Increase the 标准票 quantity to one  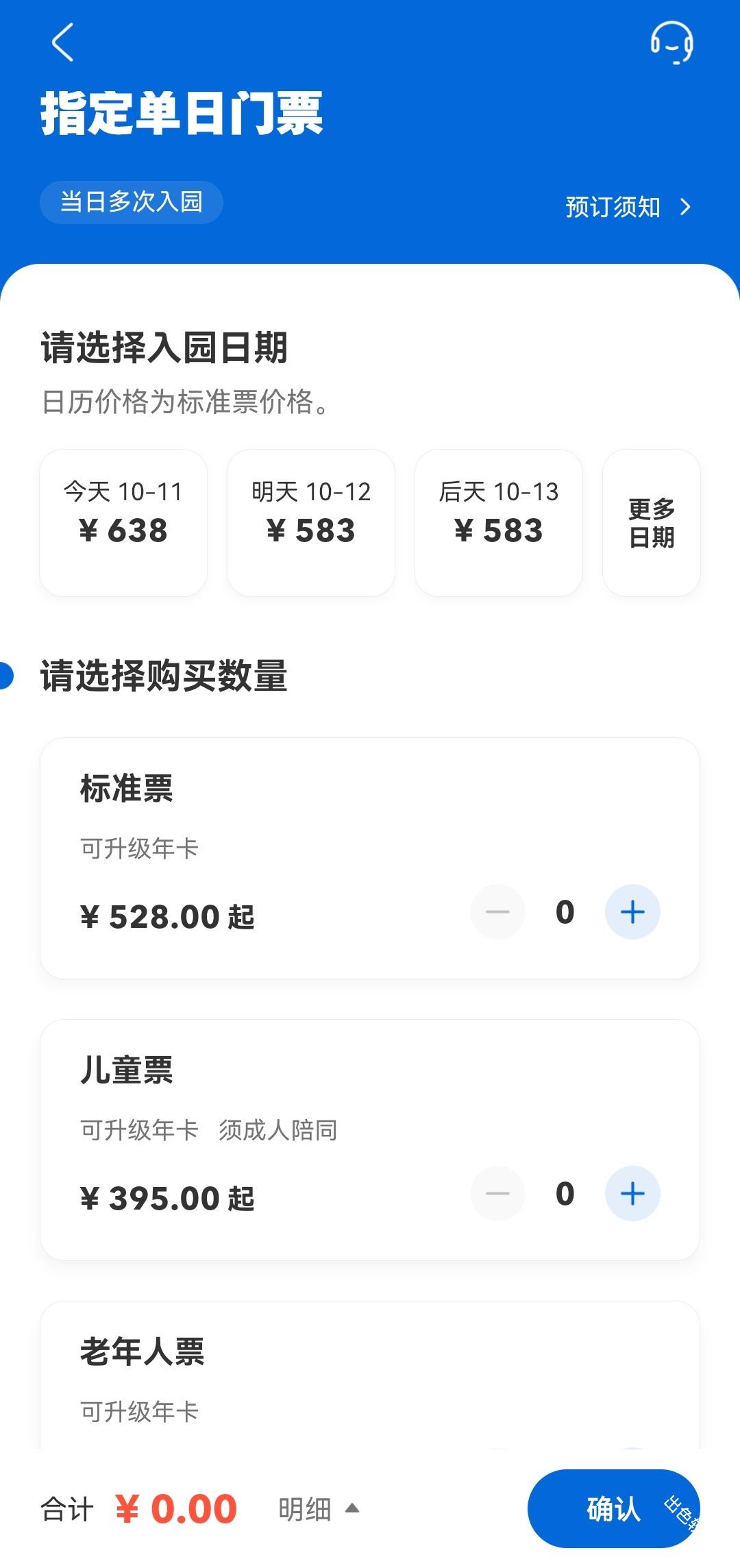pyautogui.click(x=631, y=911)
